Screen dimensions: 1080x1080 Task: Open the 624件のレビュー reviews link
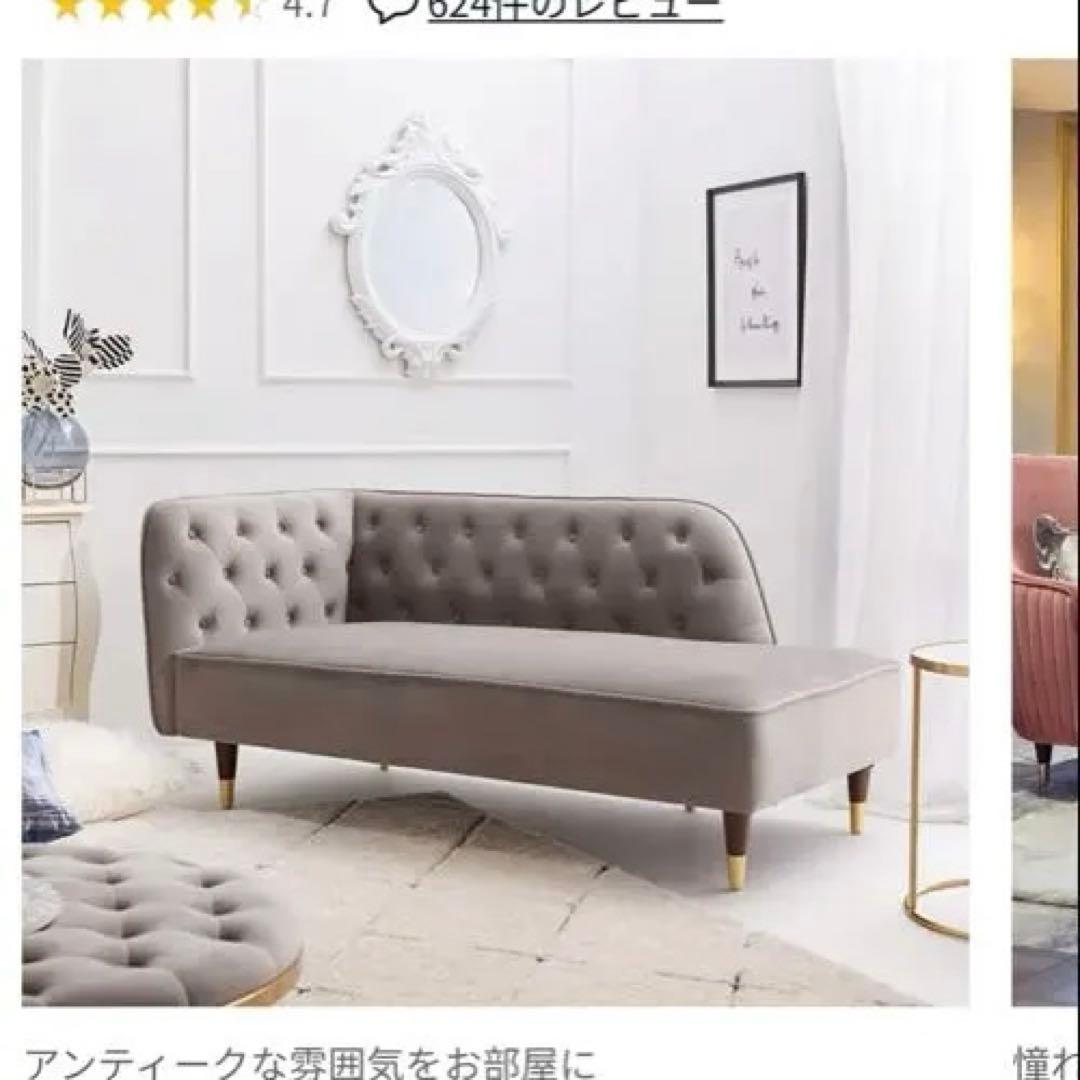[574, 10]
